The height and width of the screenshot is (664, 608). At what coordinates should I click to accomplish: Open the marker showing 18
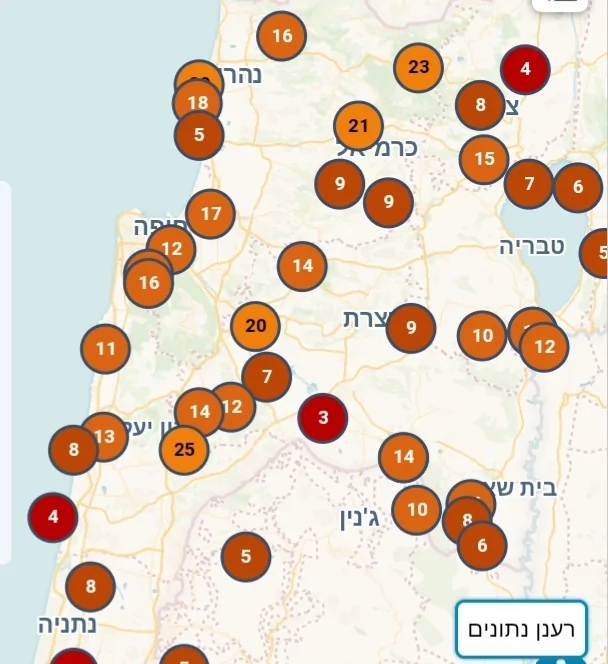click(x=197, y=103)
